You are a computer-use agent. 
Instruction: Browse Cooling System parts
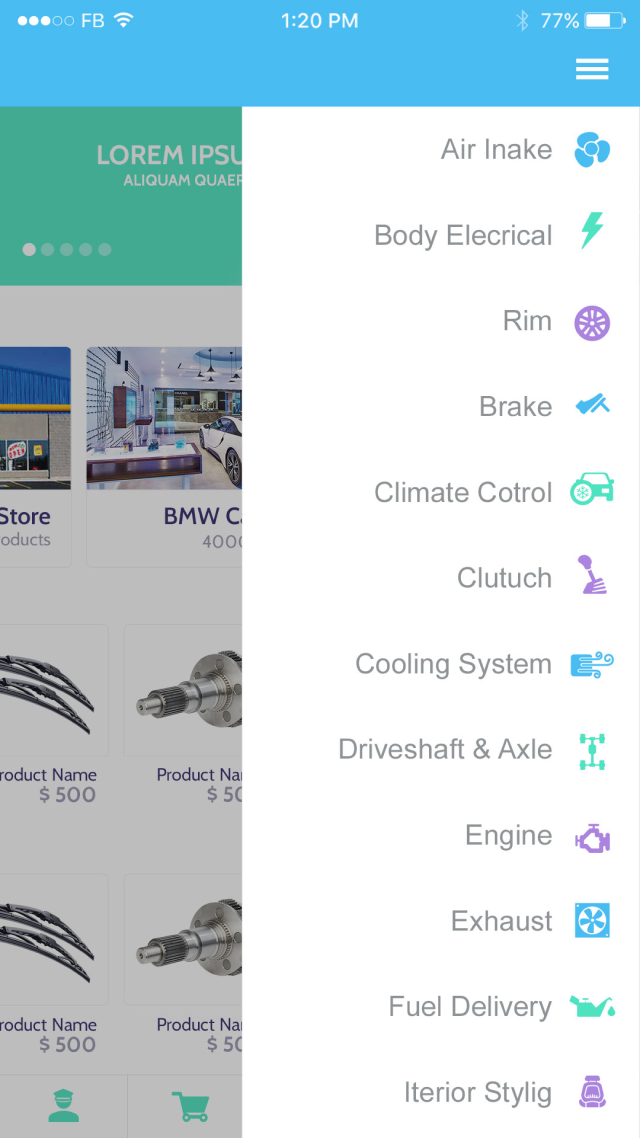pos(454,664)
